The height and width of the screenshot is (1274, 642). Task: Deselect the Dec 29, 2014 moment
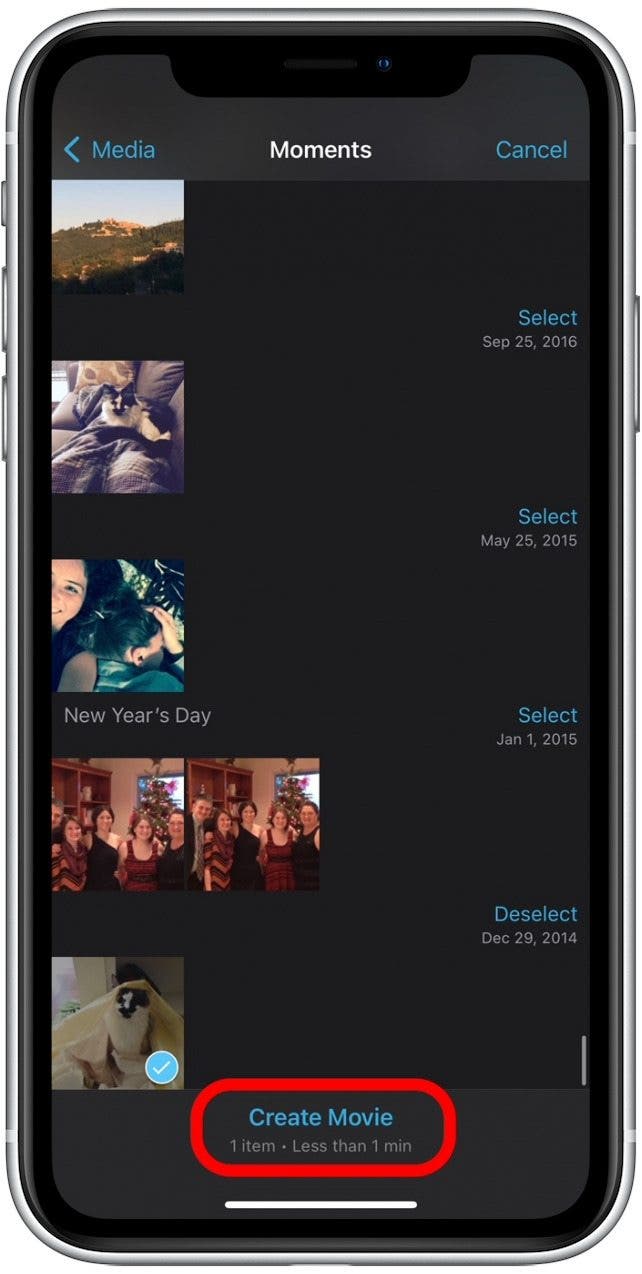535,915
